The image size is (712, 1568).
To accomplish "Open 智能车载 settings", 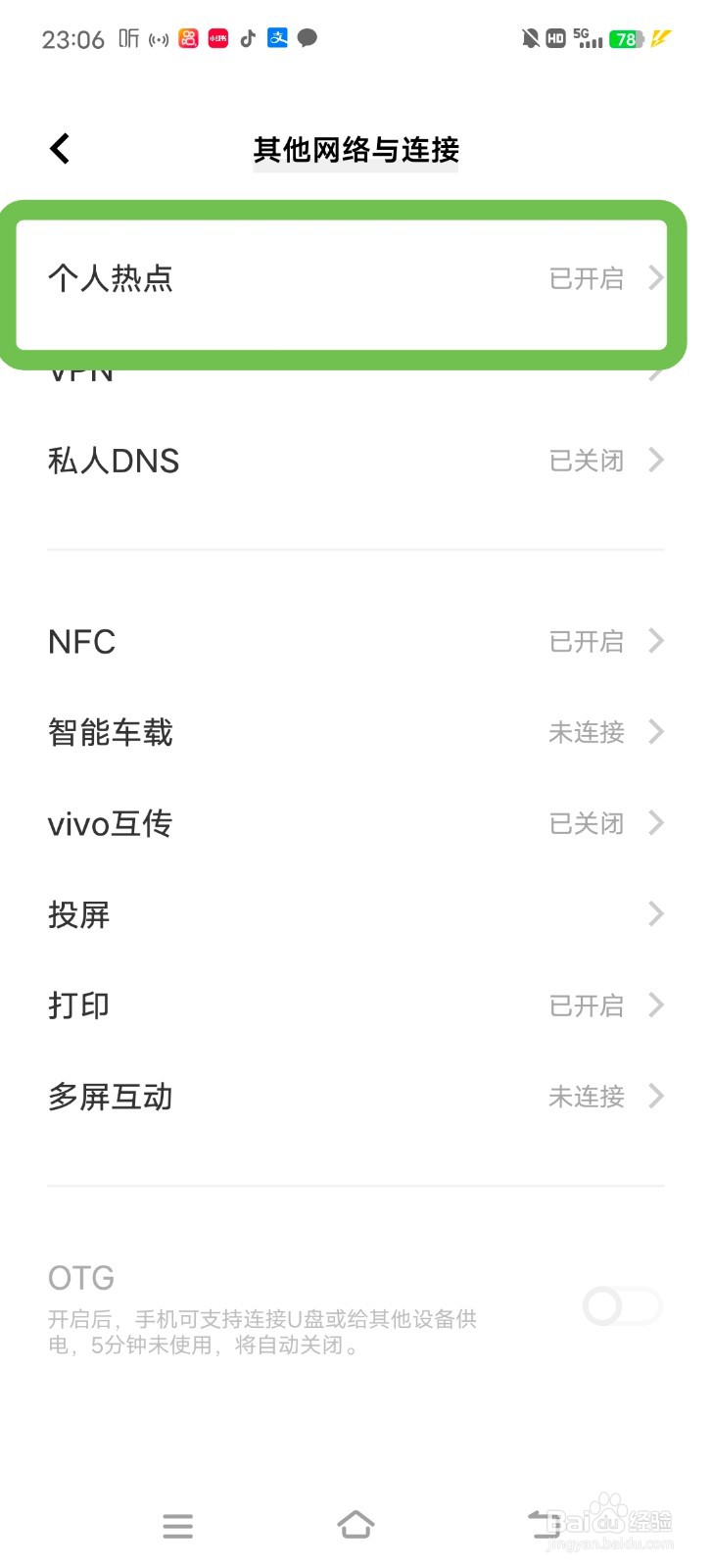I will [356, 732].
